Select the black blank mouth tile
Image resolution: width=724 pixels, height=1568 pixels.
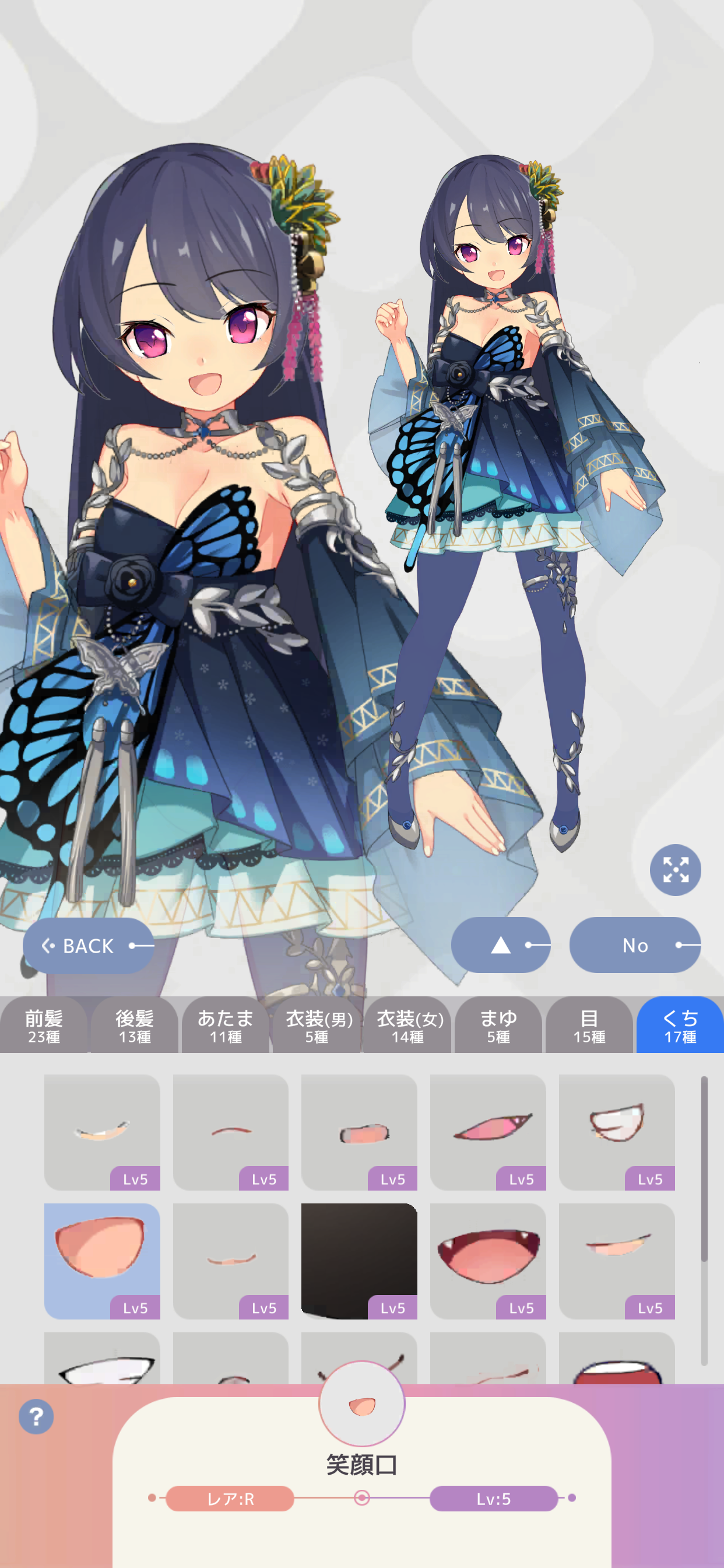[x=359, y=1260]
